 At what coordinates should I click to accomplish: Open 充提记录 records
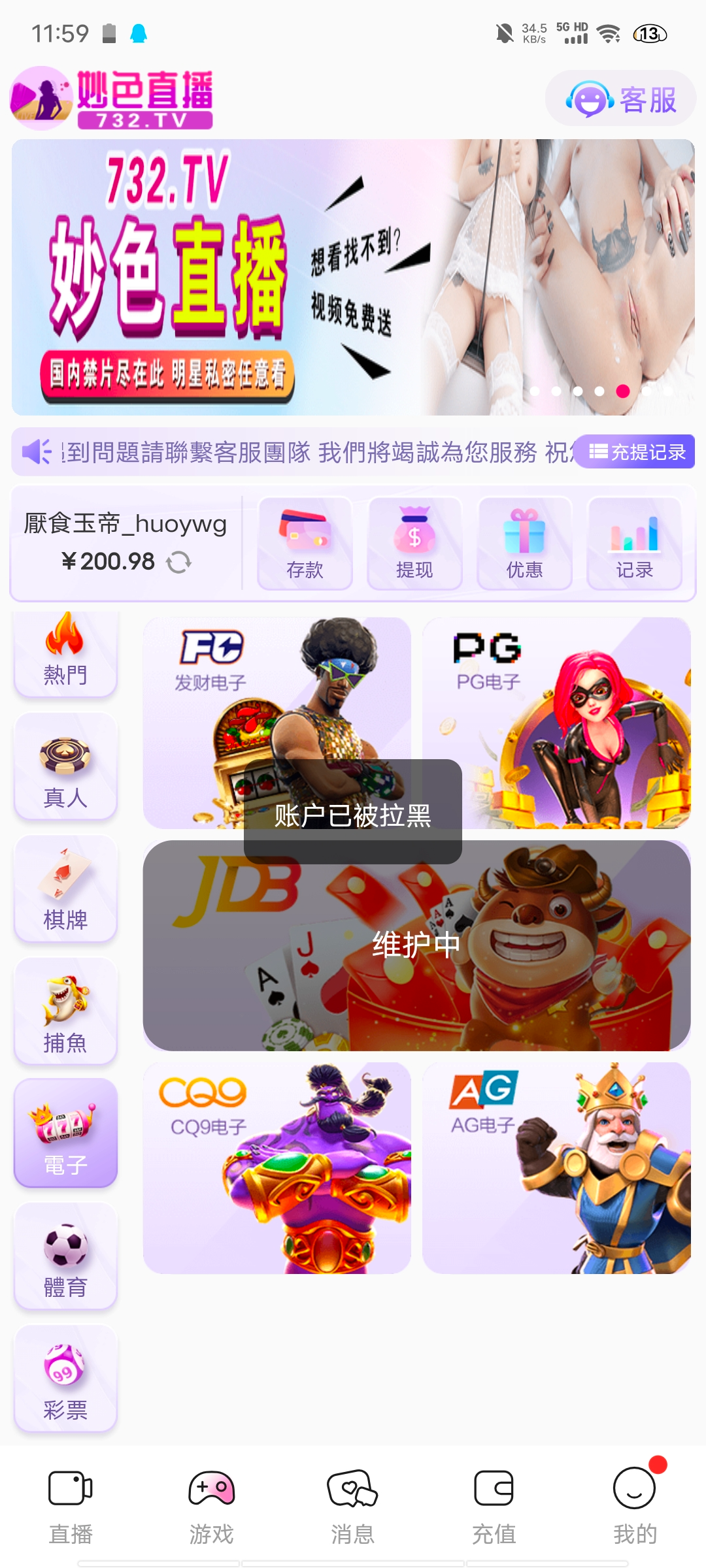tap(637, 451)
